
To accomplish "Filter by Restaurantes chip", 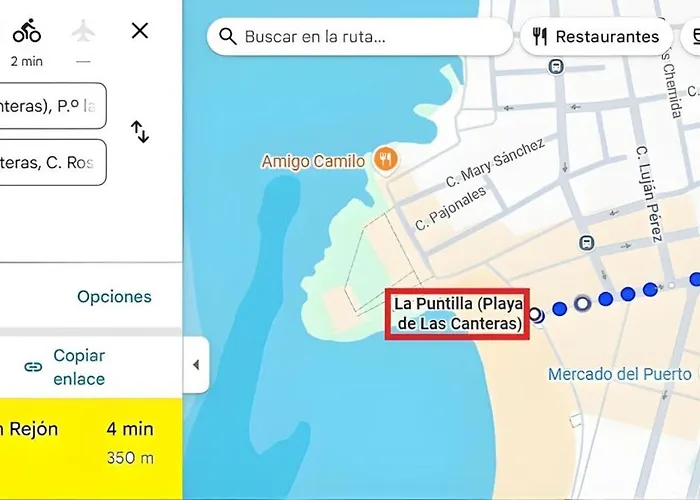I will click(596, 37).
